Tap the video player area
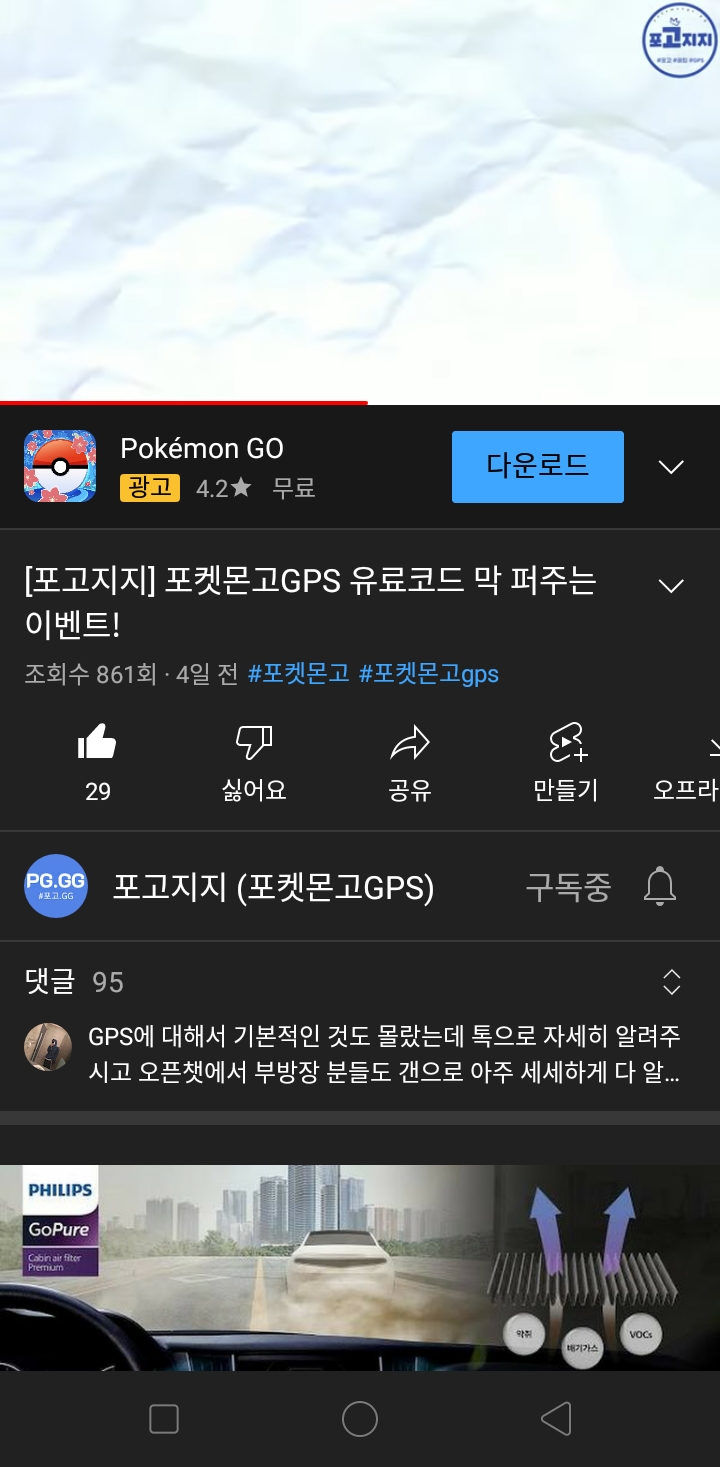The width and height of the screenshot is (720, 1467). 360,200
